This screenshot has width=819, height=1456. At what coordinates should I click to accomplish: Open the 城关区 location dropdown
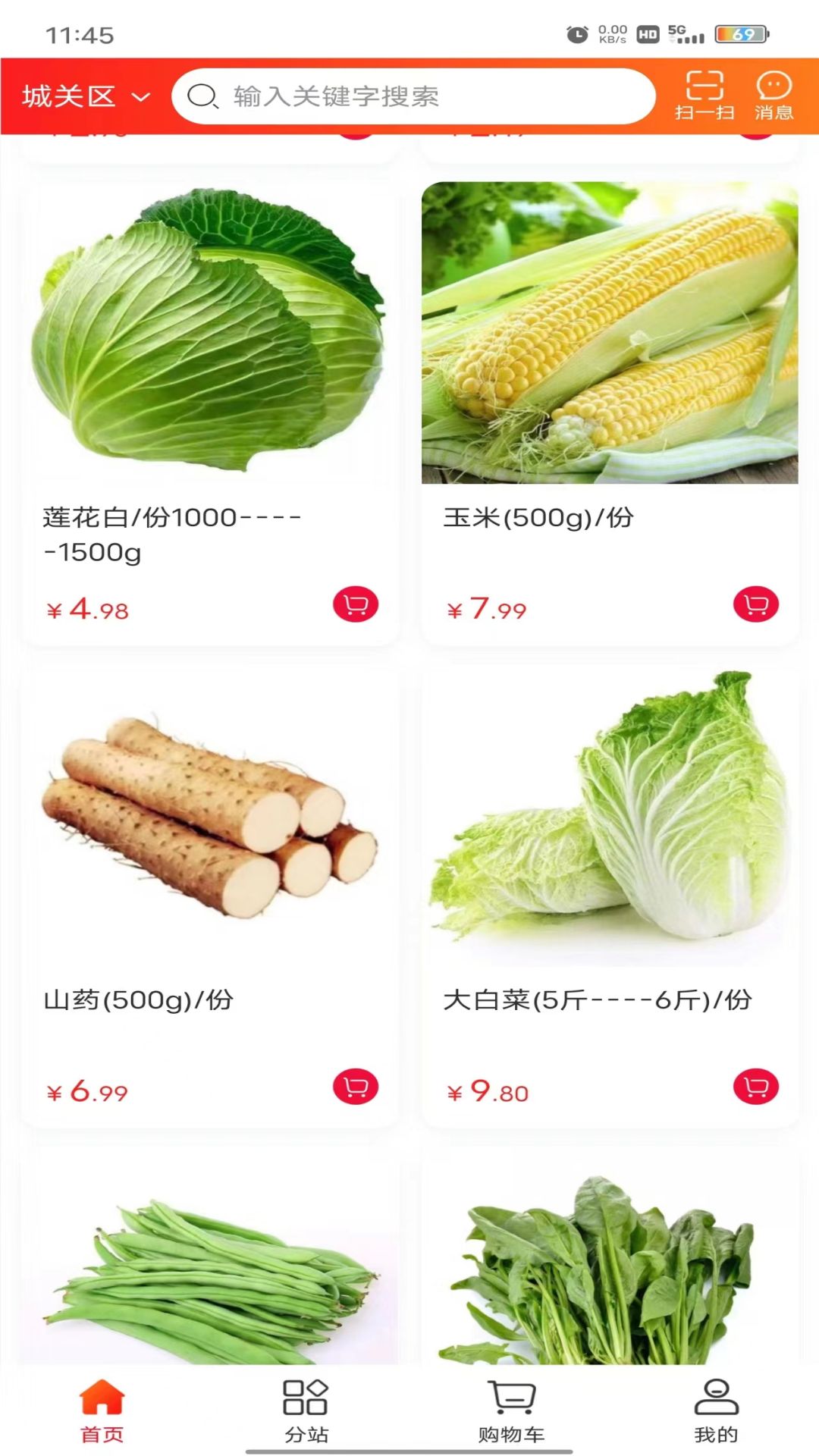[x=86, y=97]
